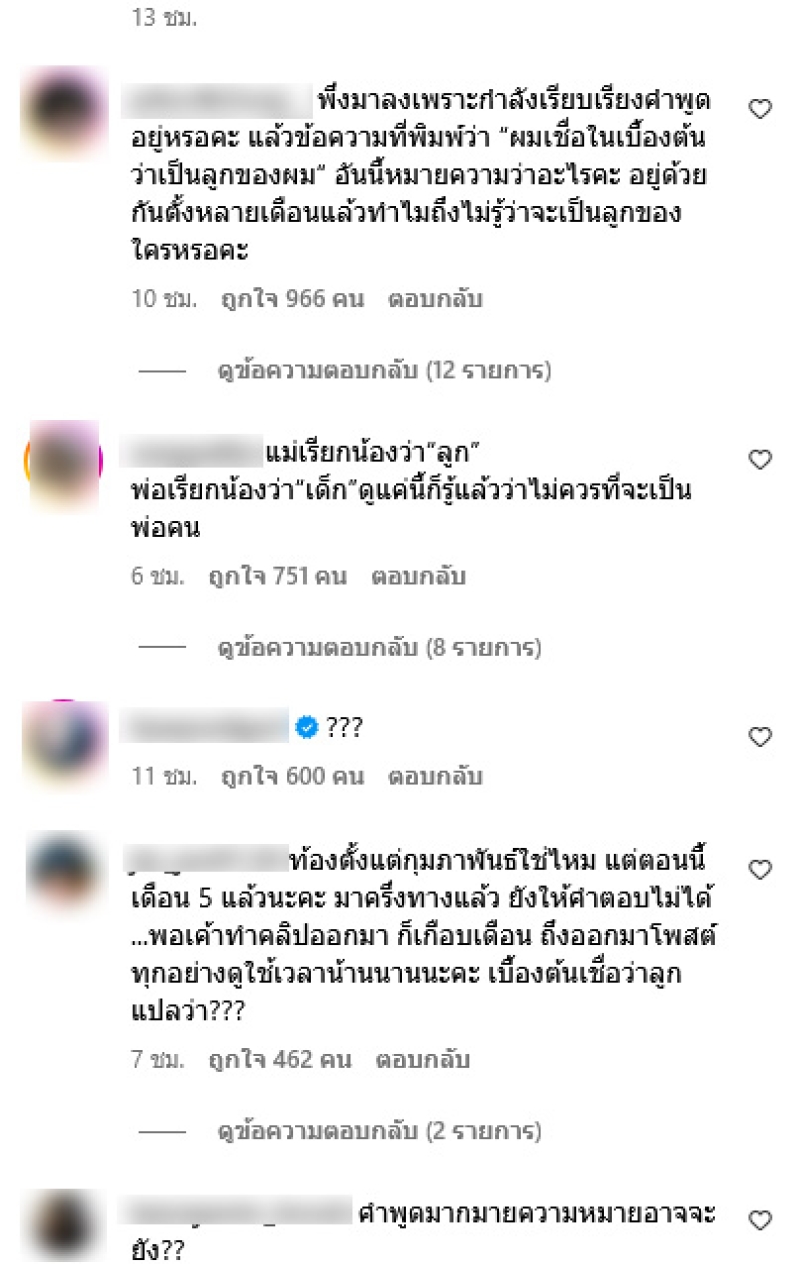800x1264 pixels.
Task: Reply to the comment posted 10 ชม. ago
Action: pos(435,298)
